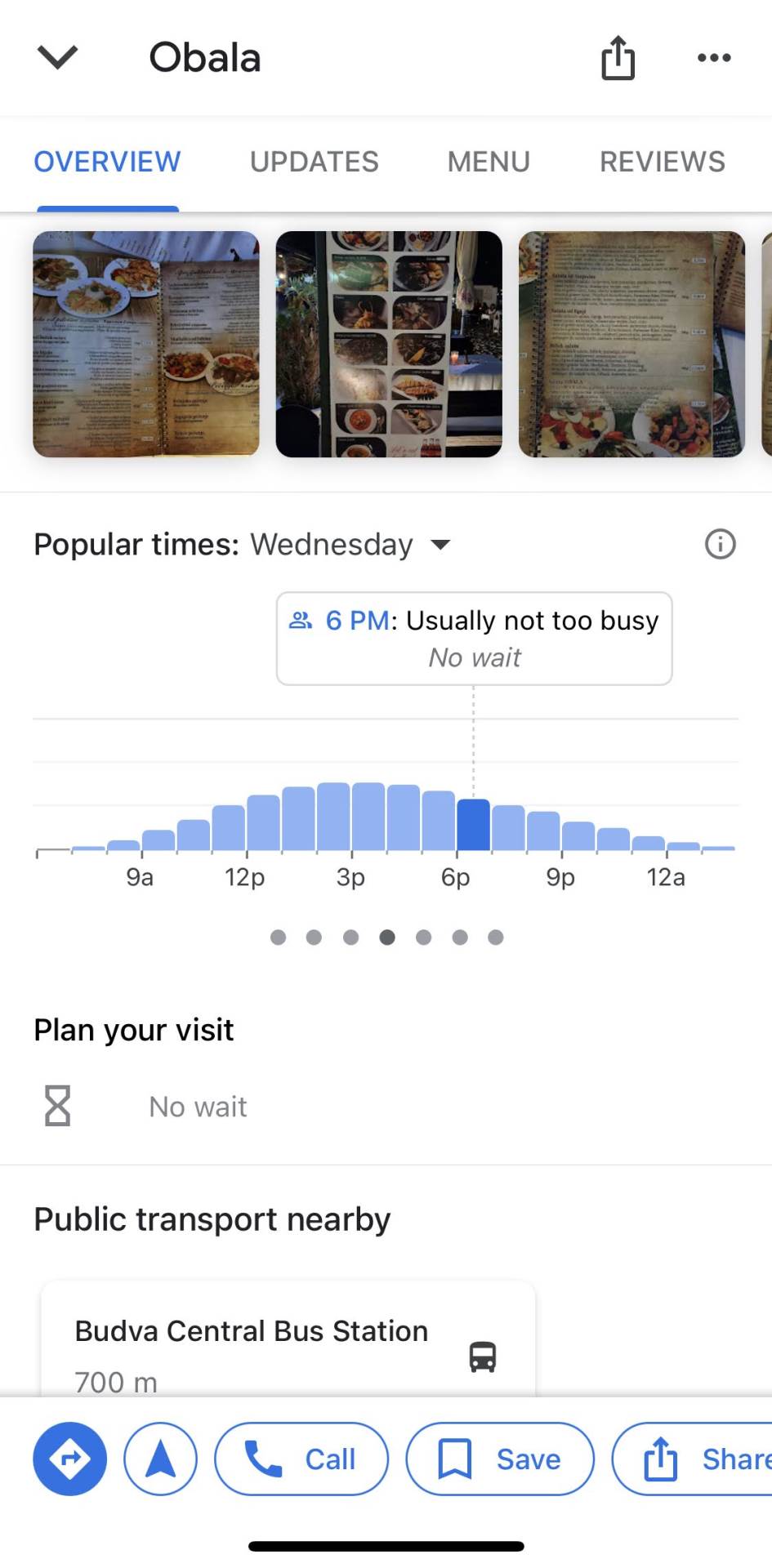Open the MENU tab

[488, 161]
